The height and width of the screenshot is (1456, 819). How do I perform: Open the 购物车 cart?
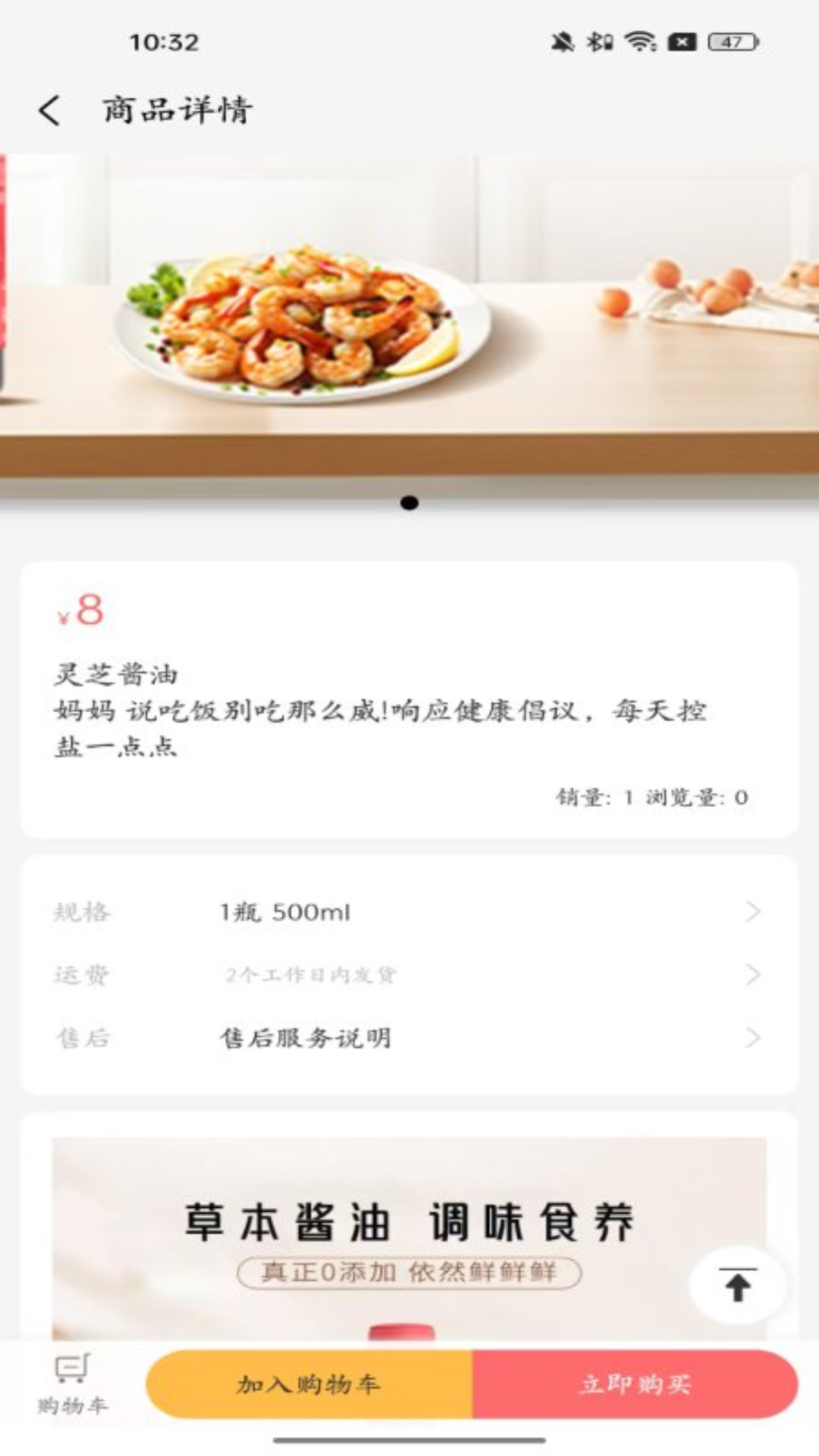click(73, 1385)
